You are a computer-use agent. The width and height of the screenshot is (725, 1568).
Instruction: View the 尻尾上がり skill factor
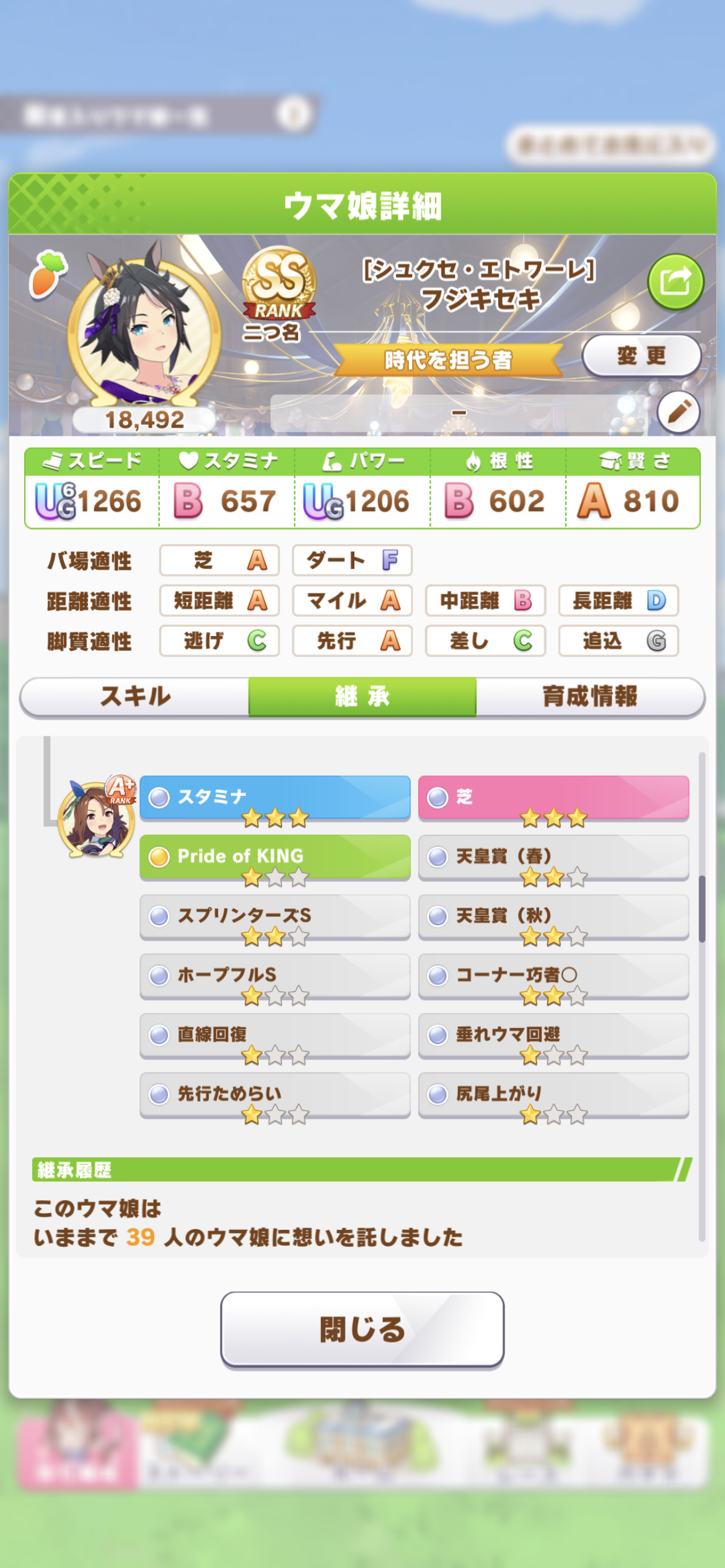(x=553, y=1095)
